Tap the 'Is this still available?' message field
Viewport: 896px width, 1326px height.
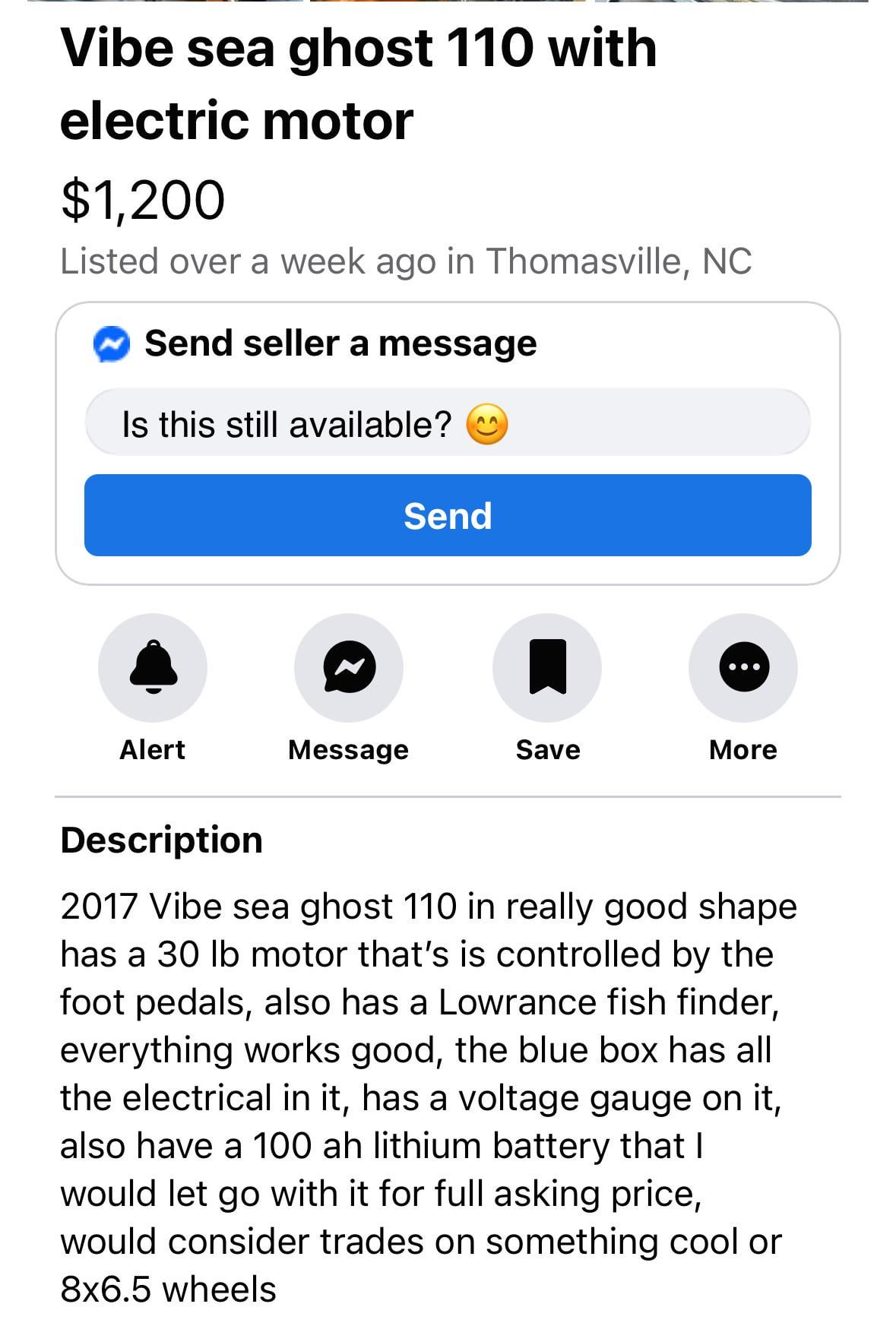click(447, 423)
